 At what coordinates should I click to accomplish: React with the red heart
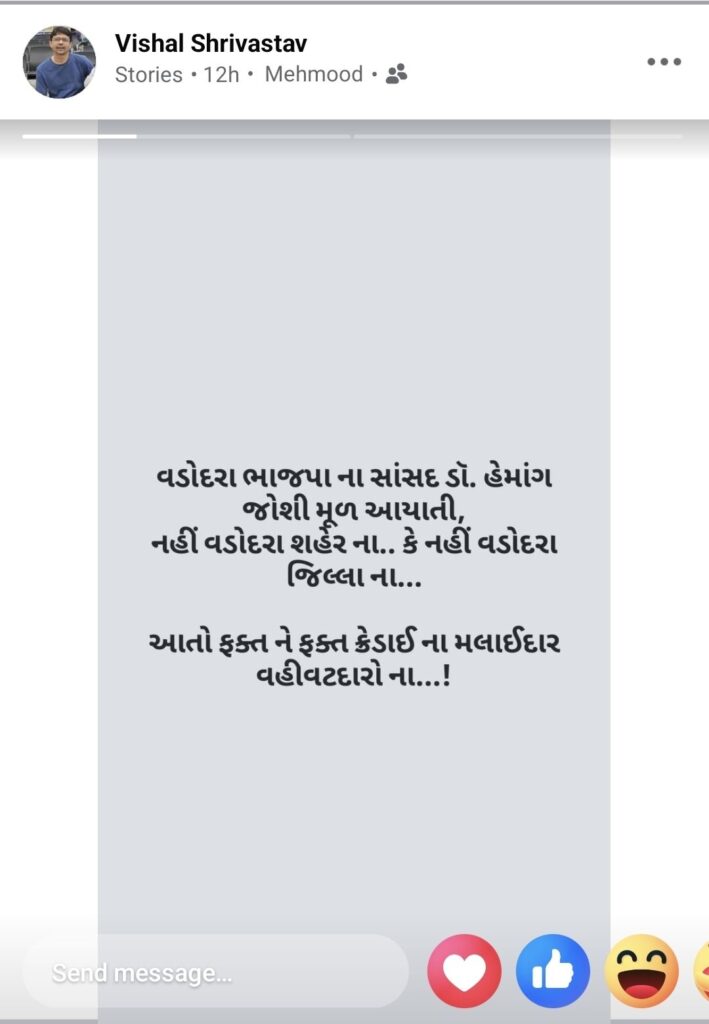click(x=464, y=971)
